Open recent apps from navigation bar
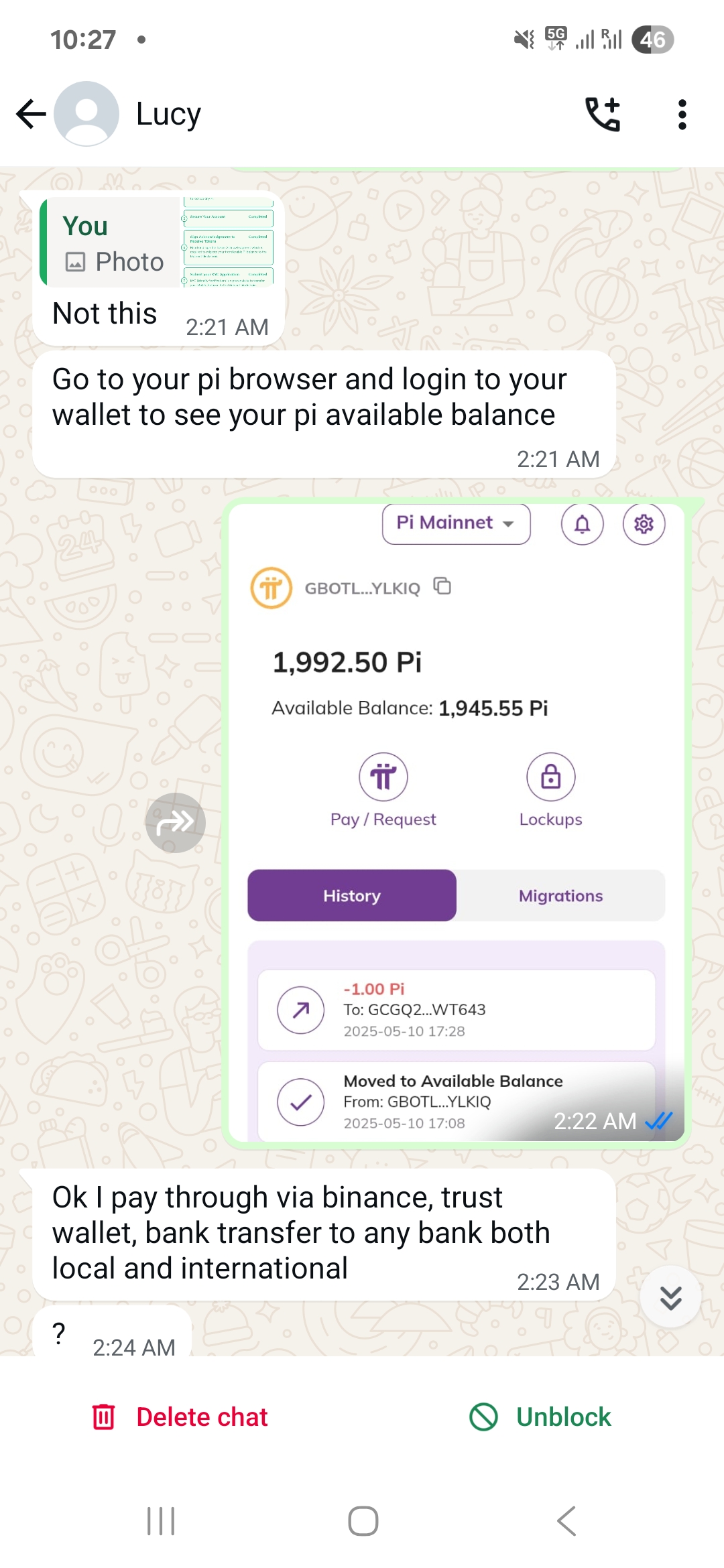Viewport: 724px width, 1568px height. pyautogui.click(x=161, y=1521)
